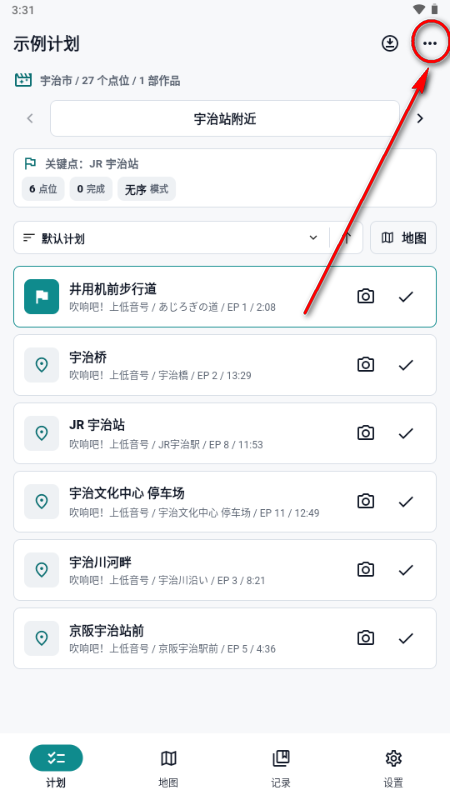Switch to the 地图 bottom tab
This screenshot has height=800, width=450.
168,766
